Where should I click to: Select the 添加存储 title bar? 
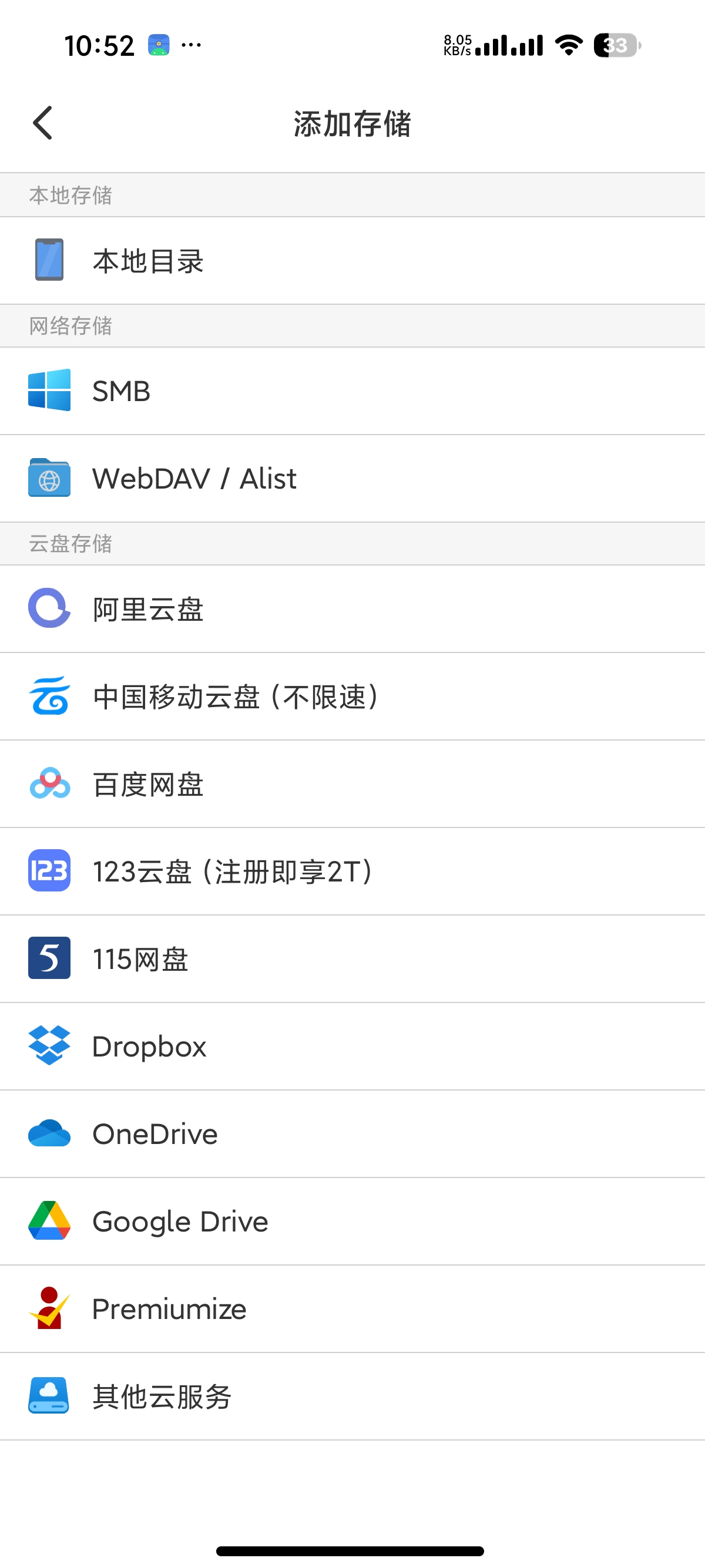(352, 123)
